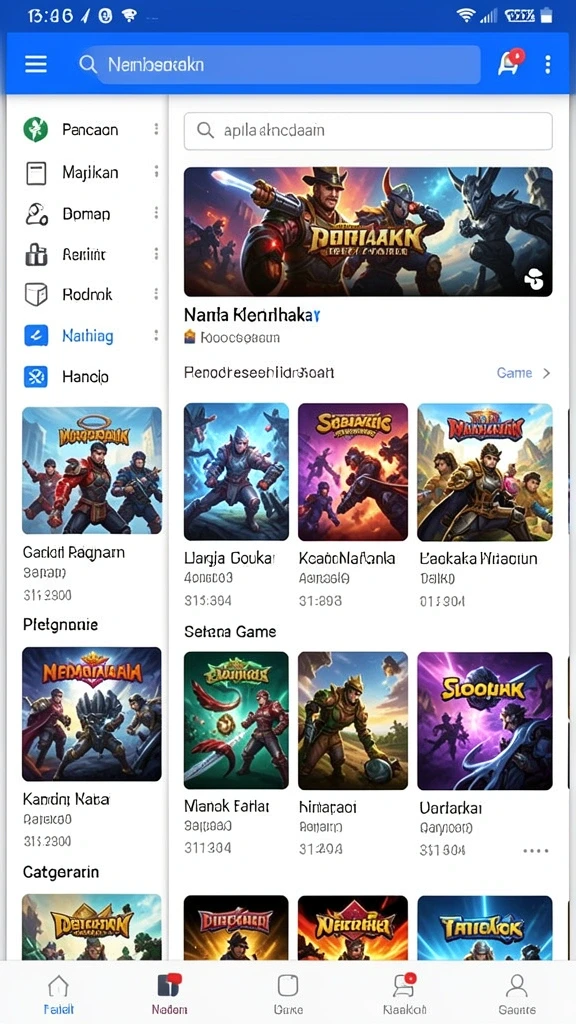The height and width of the screenshot is (1024, 576).
Task: Switch to the Gaonts profile tab
Action: click(x=517, y=994)
